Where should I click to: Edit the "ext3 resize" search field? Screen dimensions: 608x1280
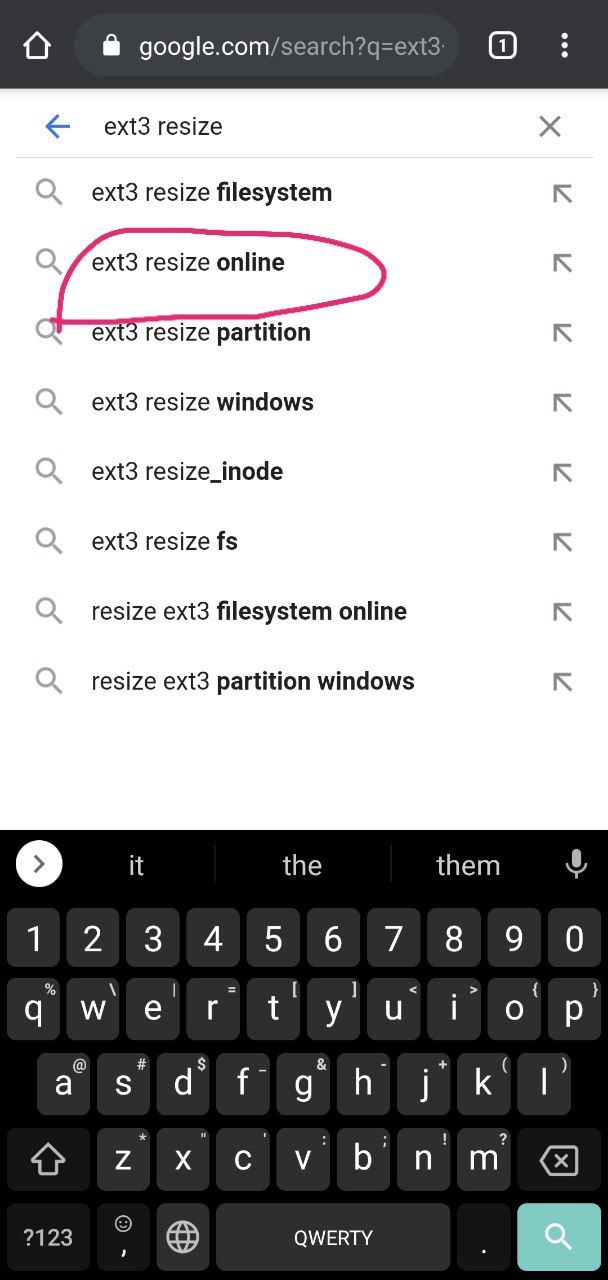[x=300, y=126]
